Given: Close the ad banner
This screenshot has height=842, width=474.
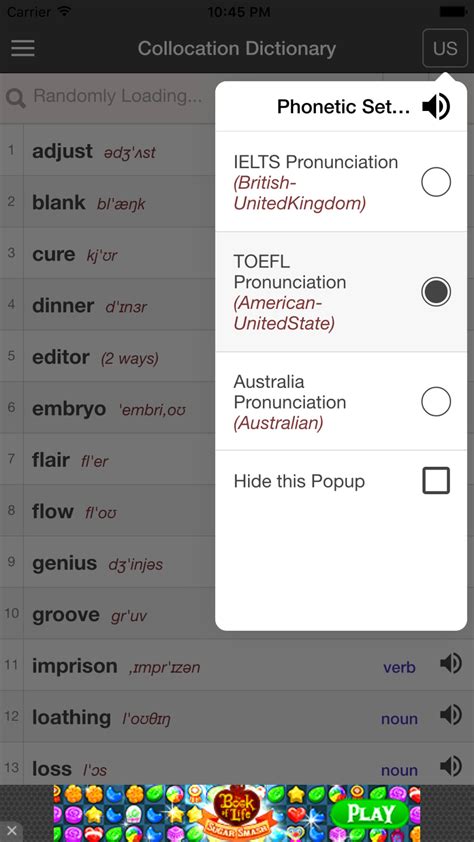Looking at the screenshot, I should (12, 831).
